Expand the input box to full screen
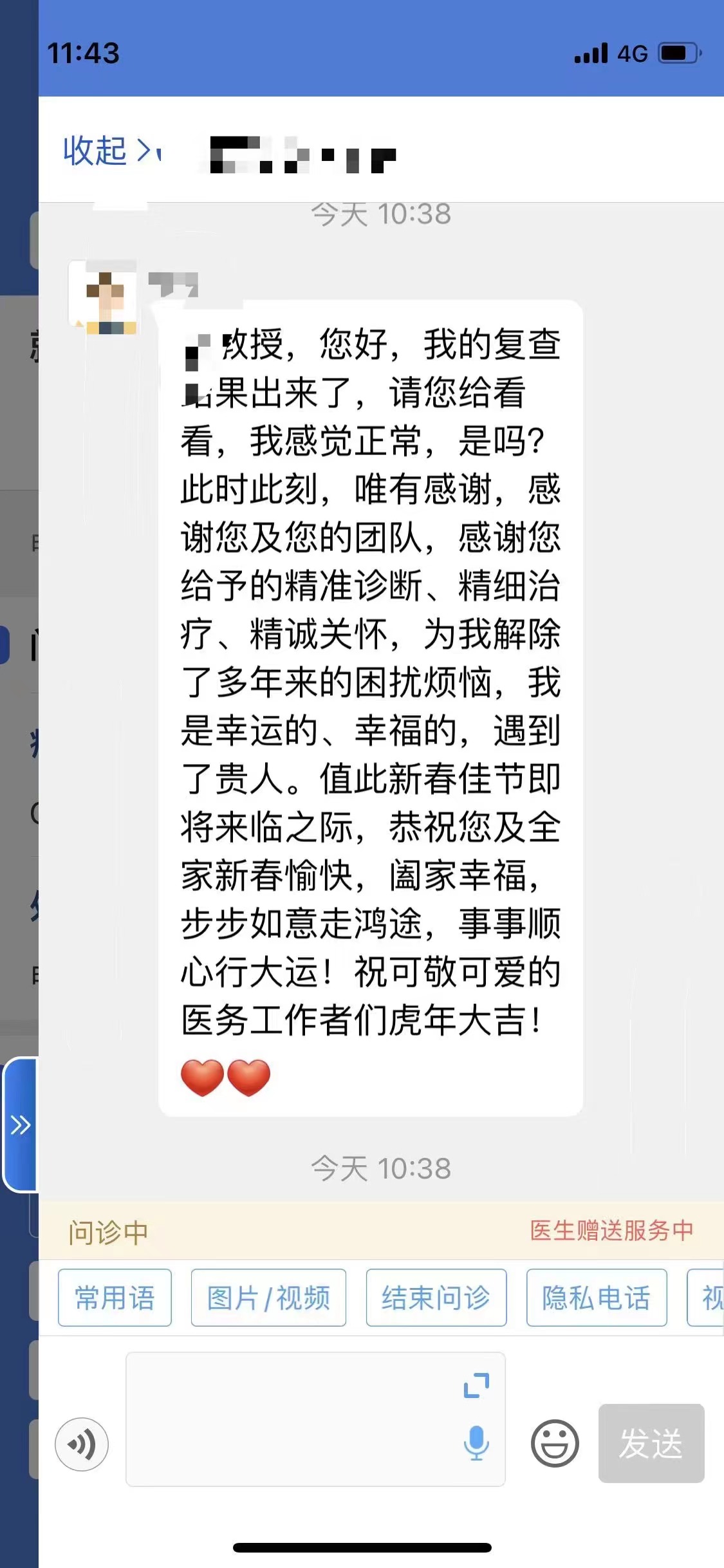This screenshot has height=1568, width=724. coord(476,1385)
